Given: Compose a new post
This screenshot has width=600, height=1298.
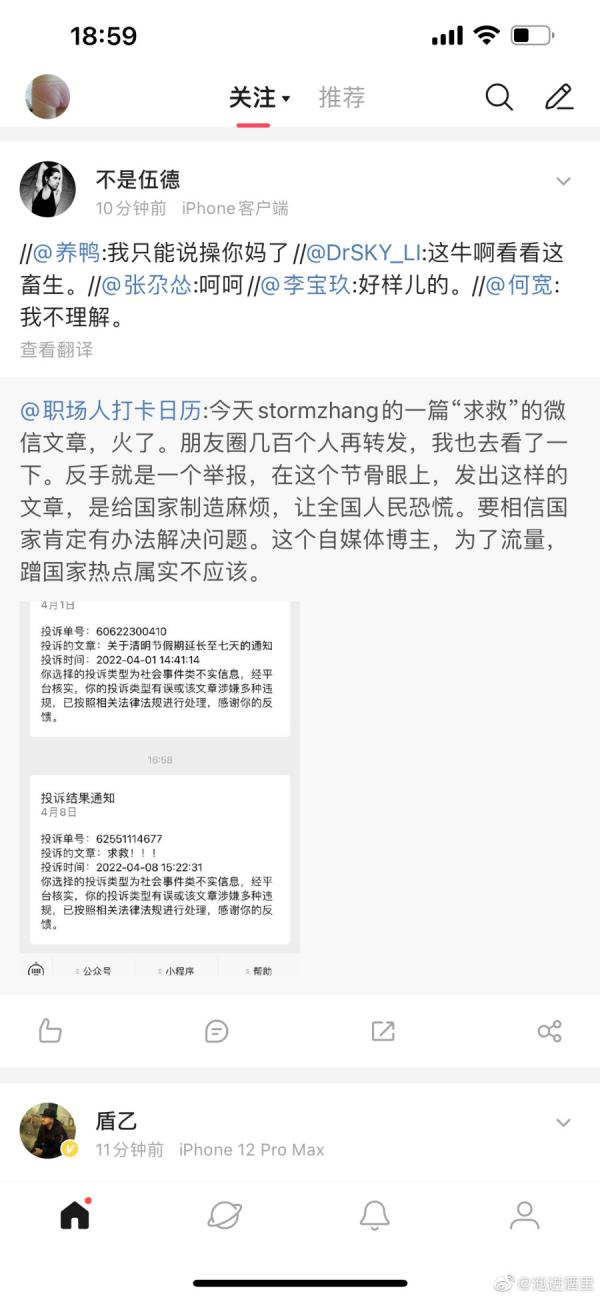Looking at the screenshot, I should (559, 97).
